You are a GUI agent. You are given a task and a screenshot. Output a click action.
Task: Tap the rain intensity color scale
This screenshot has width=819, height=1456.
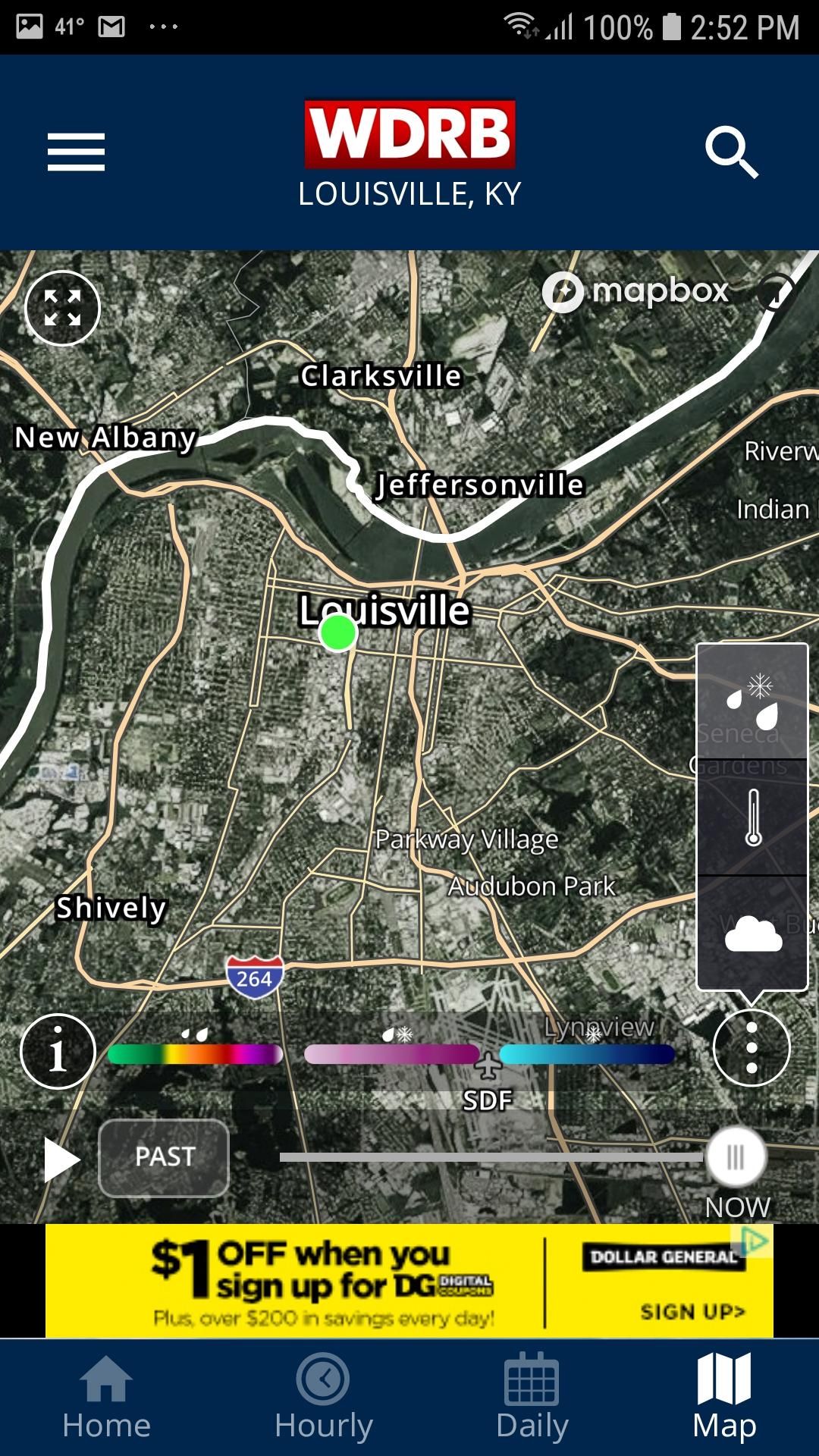coord(193,1052)
